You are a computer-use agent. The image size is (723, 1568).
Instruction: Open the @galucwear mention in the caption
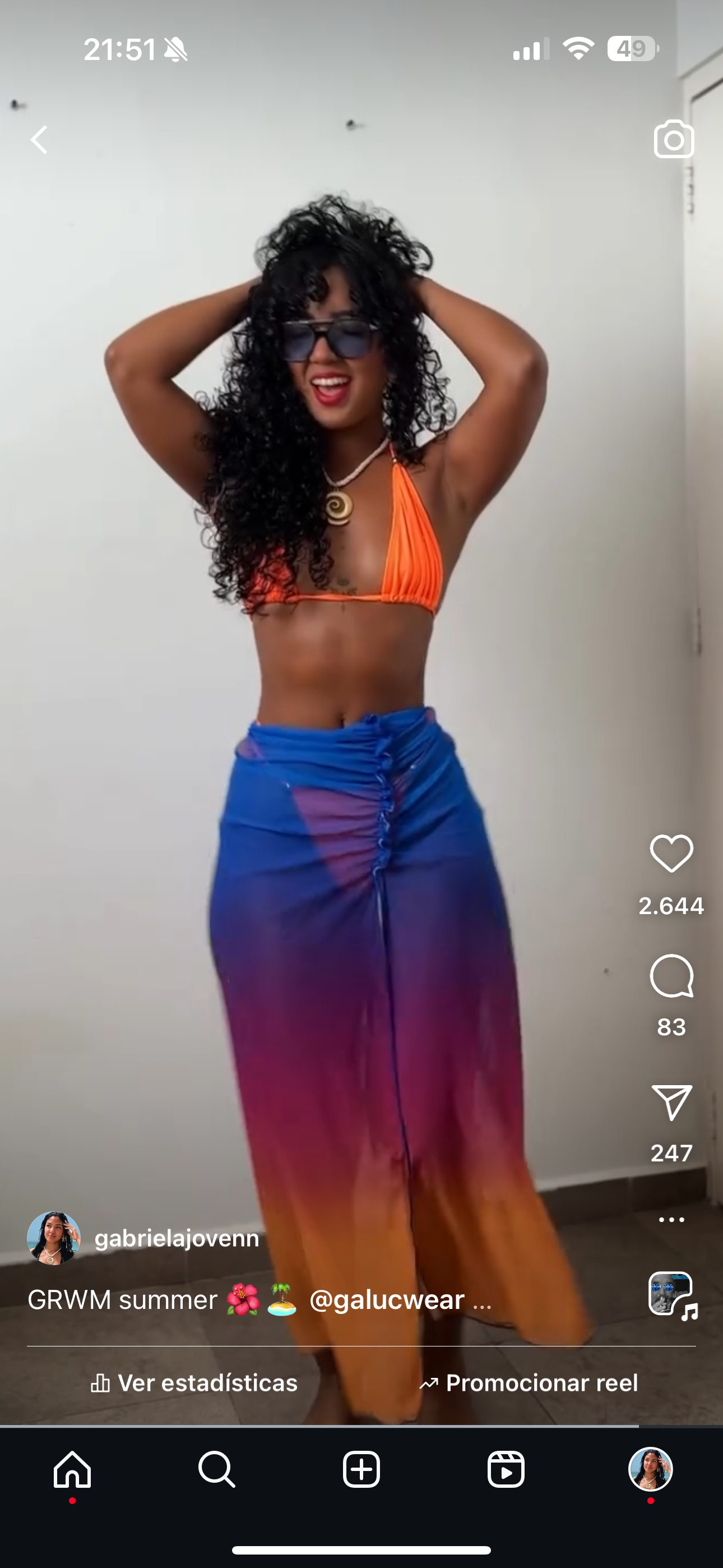[387, 1299]
